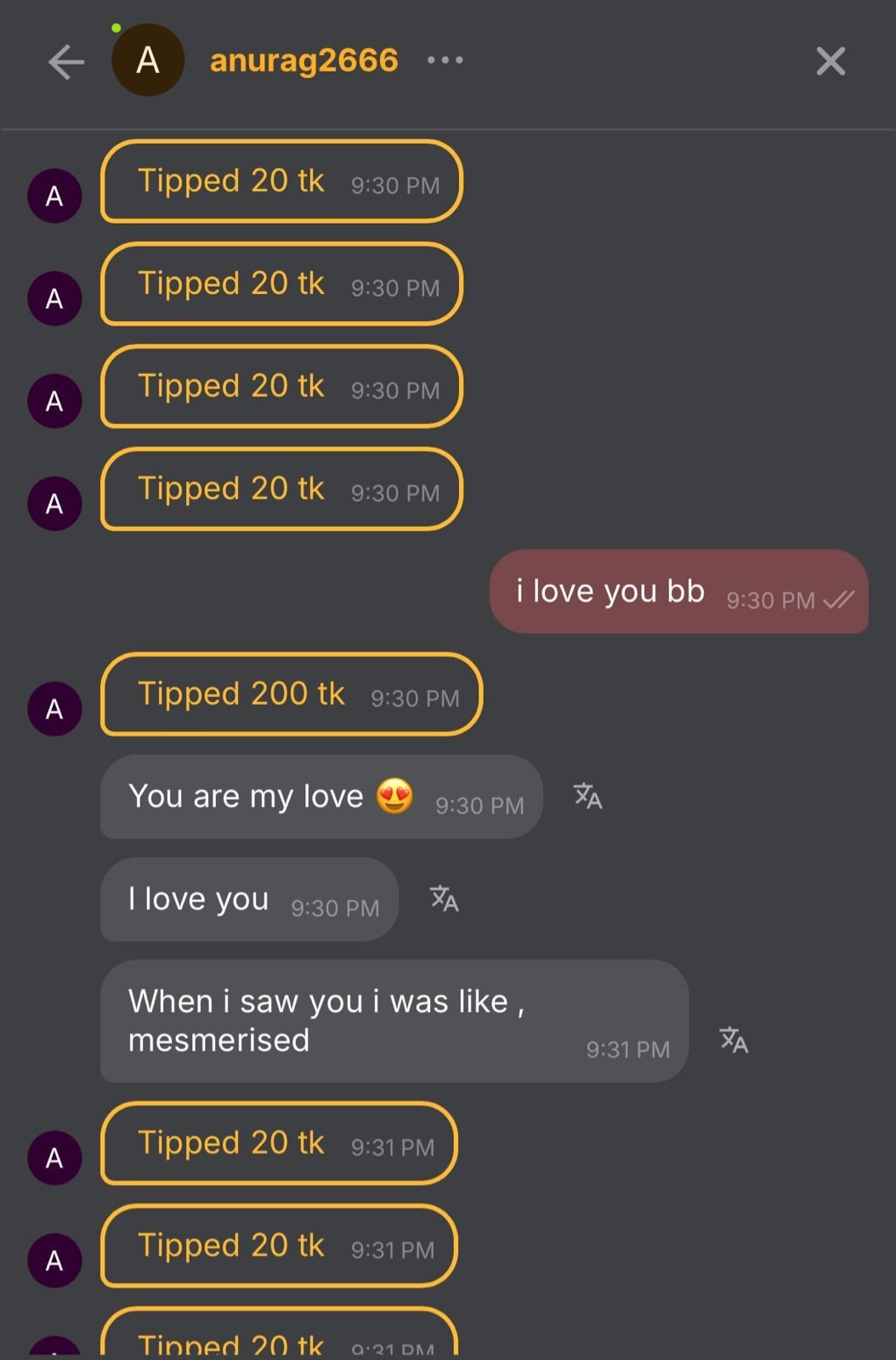Translate the "mesmerised" message
This screenshot has width=896, height=1360.
tap(733, 1040)
